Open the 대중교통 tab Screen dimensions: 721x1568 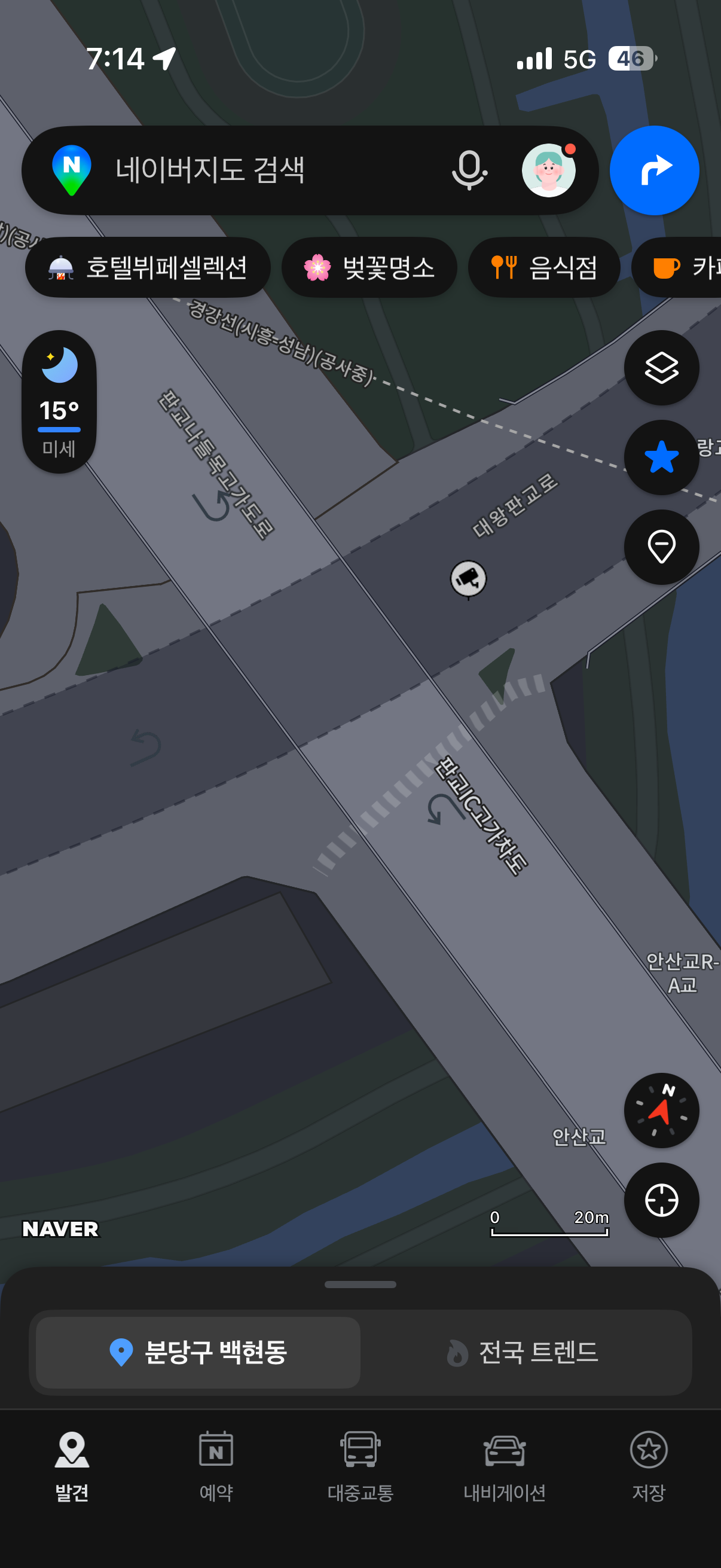click(360, 1466)
